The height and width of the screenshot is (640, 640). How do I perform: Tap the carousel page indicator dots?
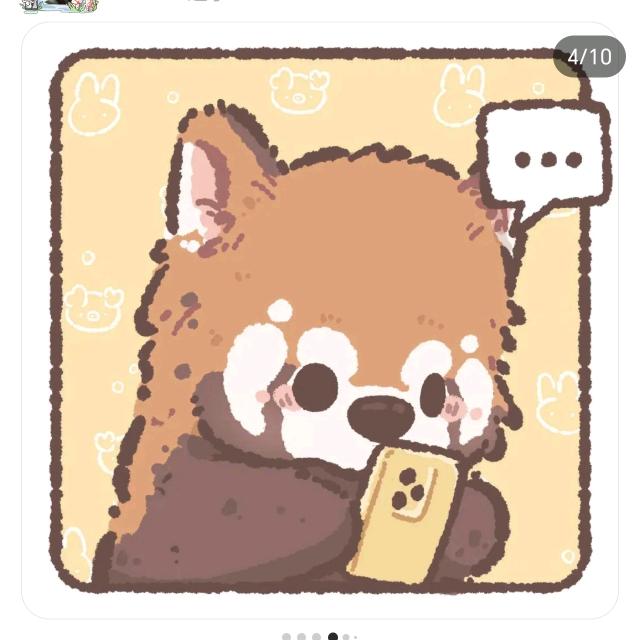tap(320, 636)
